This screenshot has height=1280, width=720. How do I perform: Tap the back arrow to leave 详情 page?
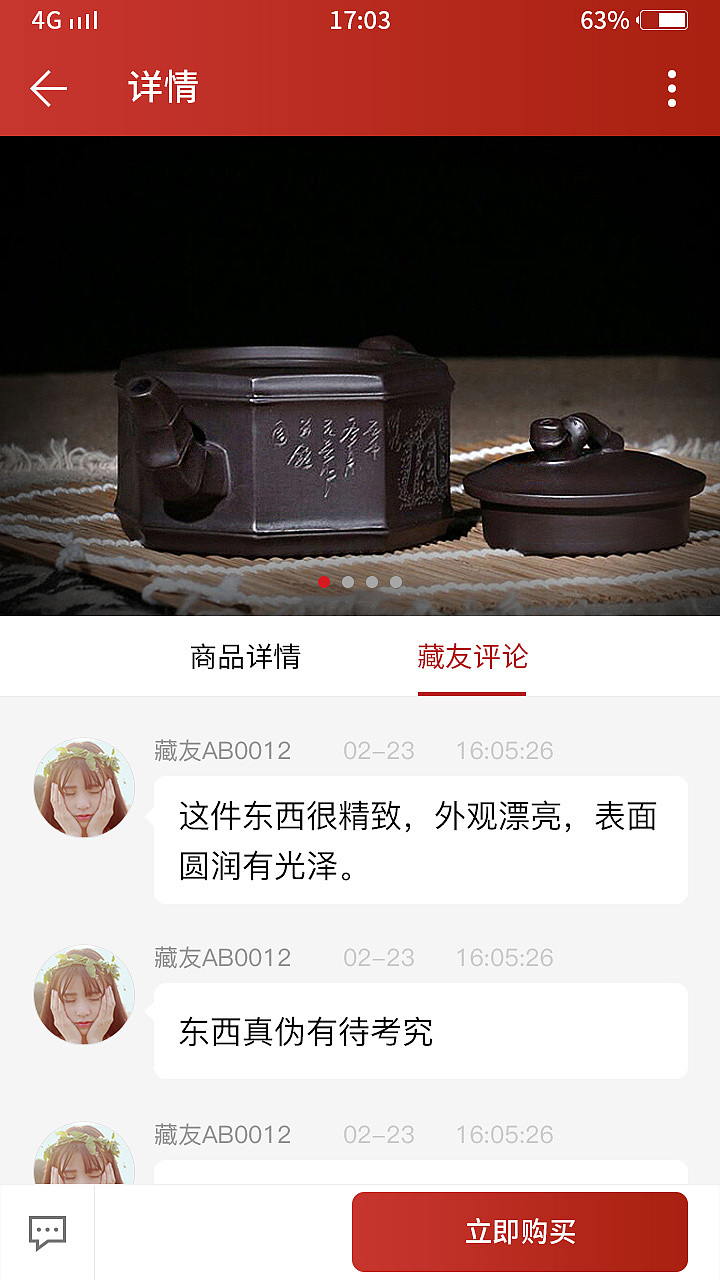[46, 88]
